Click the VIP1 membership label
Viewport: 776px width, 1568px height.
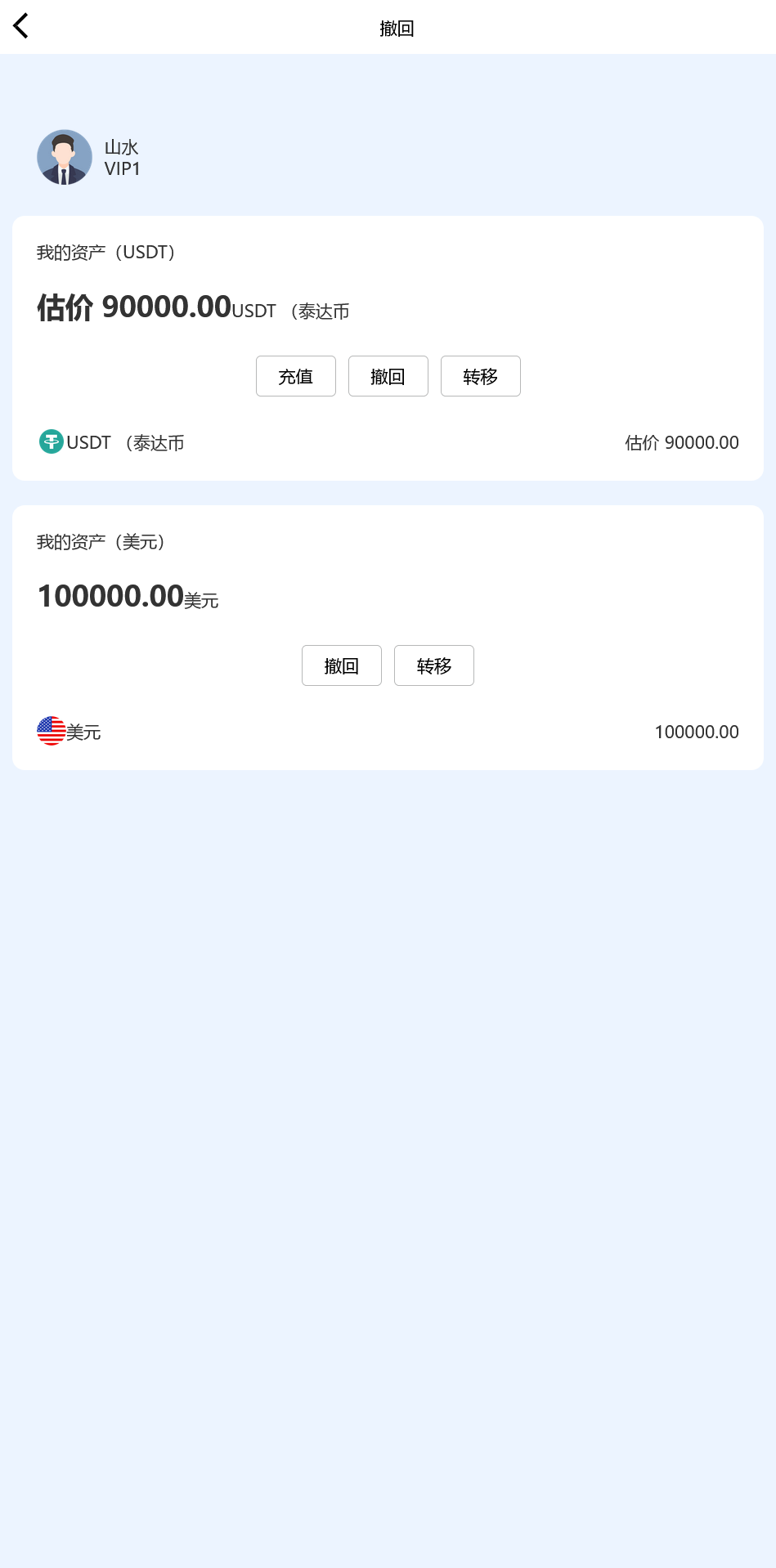123,168
